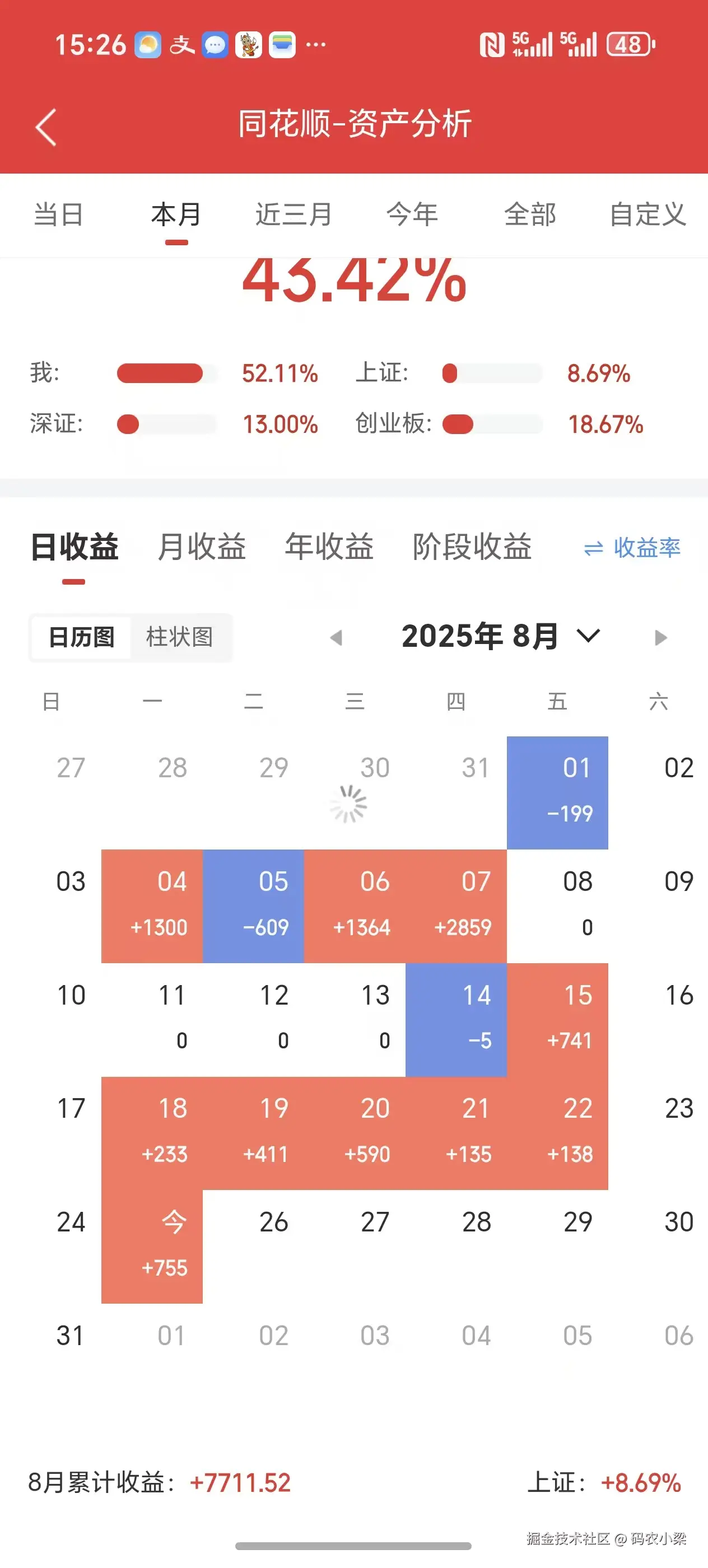Toggle to 阶段收益 statistics

[474, 547]
